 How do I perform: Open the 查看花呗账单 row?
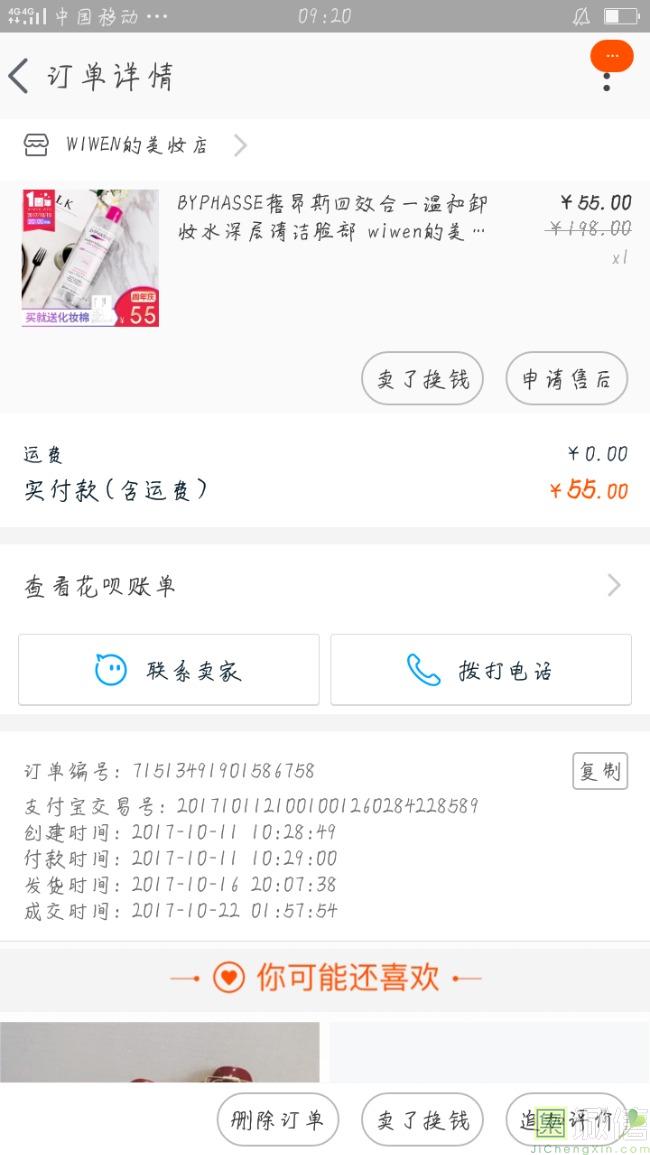324,586
